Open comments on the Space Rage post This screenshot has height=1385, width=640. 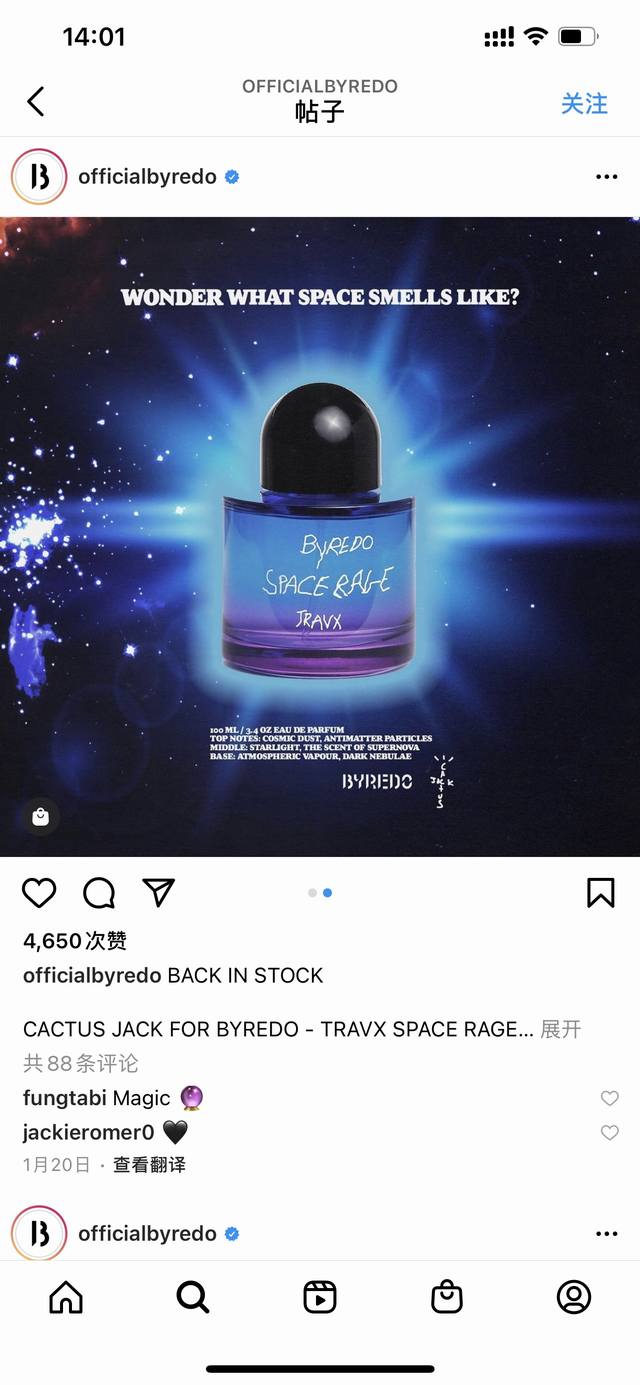pyautogui.click(x=99, y=892)
